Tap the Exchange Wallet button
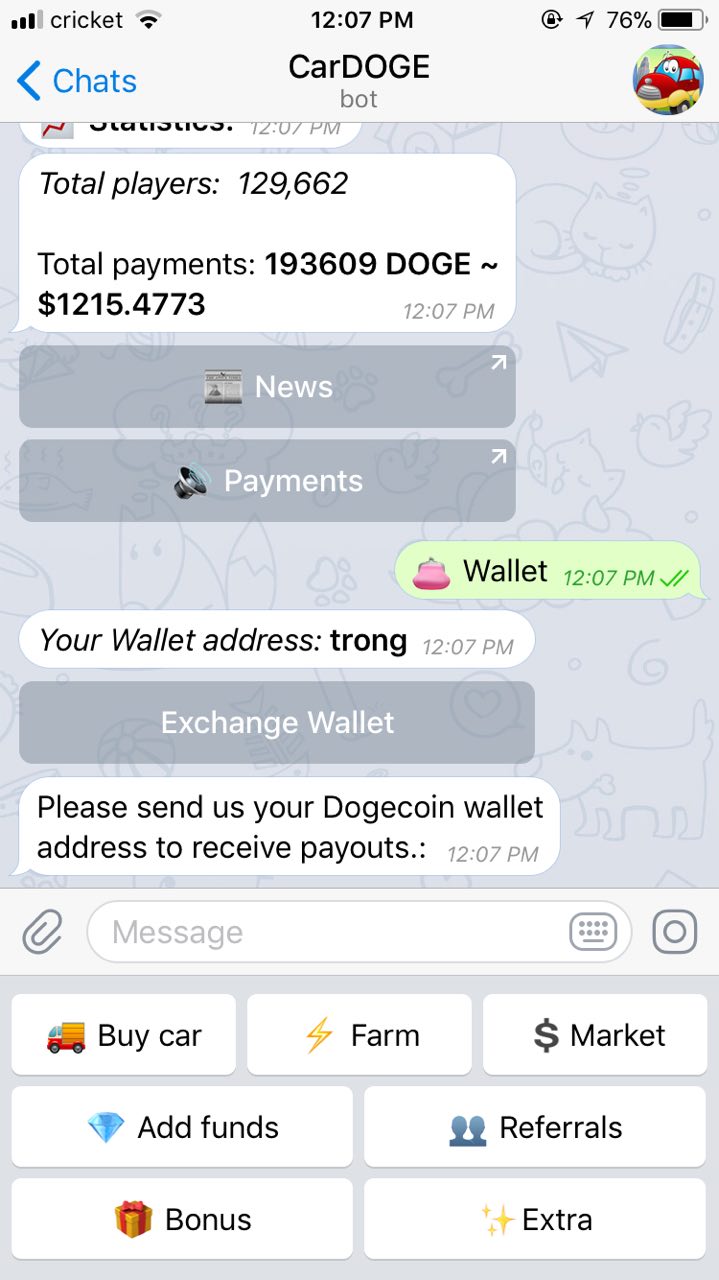 (x=277, y=723)
